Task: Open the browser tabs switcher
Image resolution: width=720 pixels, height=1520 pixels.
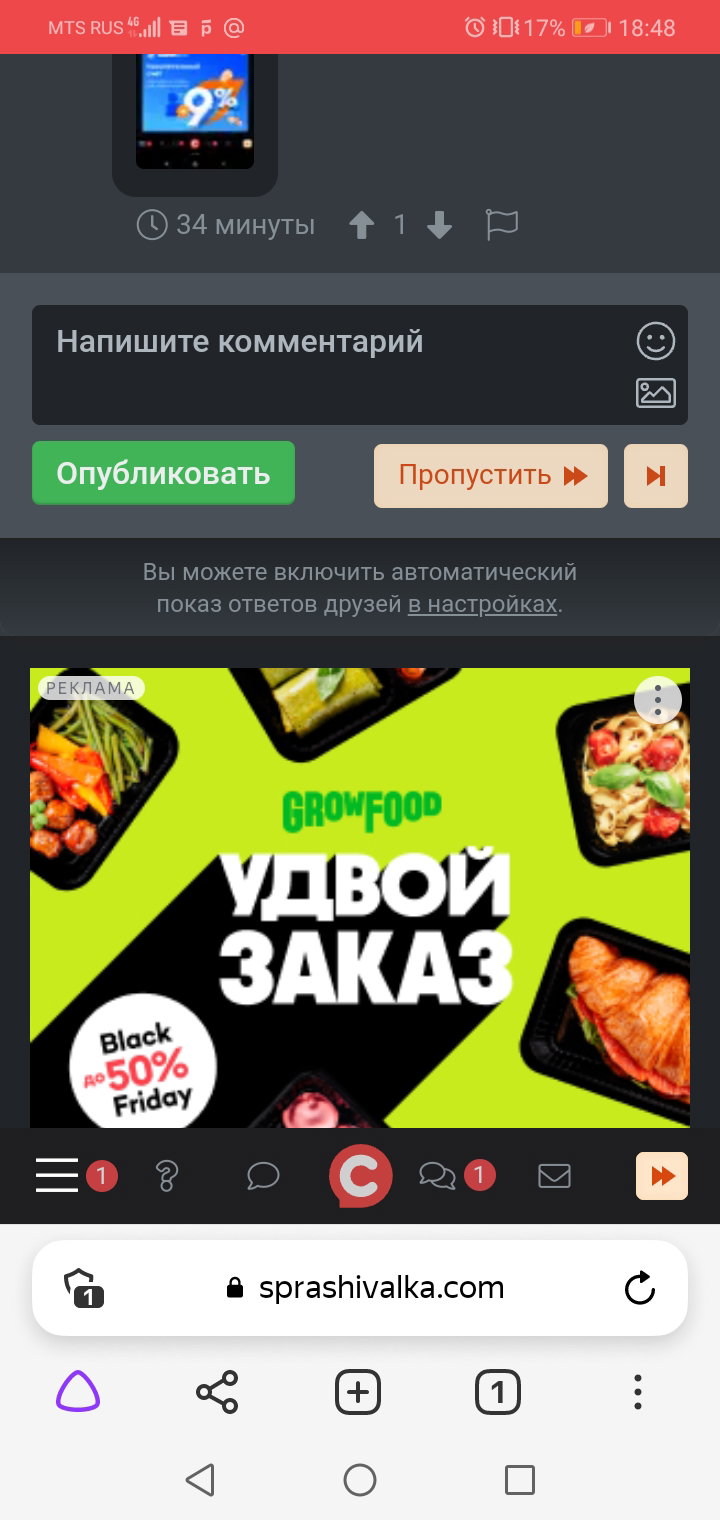Action: 498,1392
